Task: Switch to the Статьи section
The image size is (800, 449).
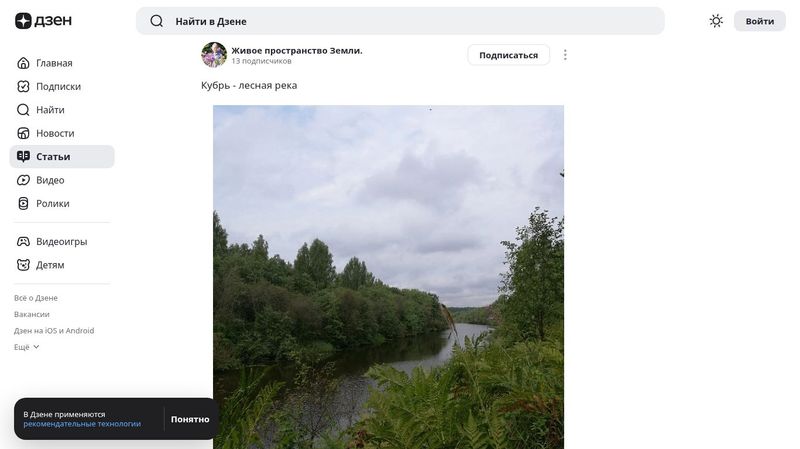Action: coord(53,157)
